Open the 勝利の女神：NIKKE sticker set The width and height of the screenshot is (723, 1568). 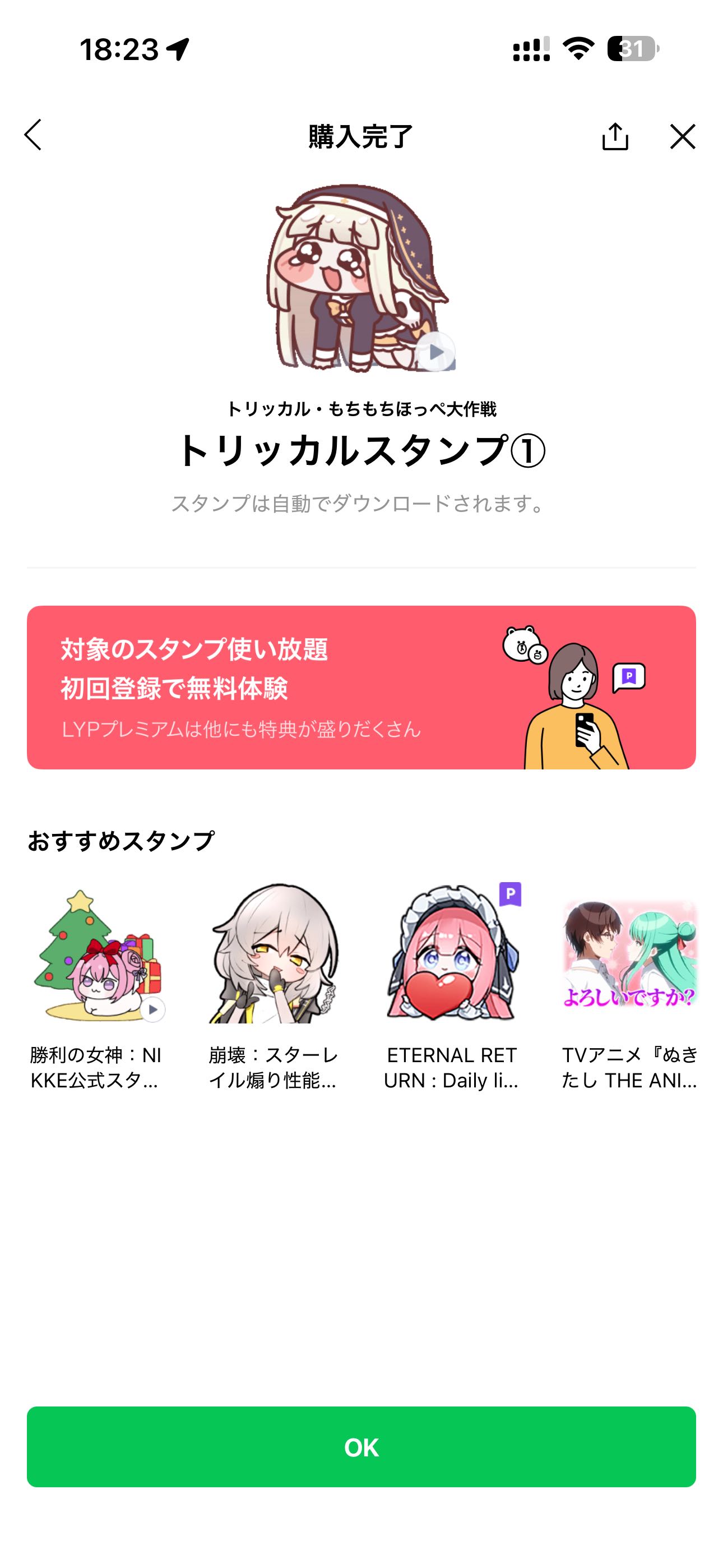98,986
